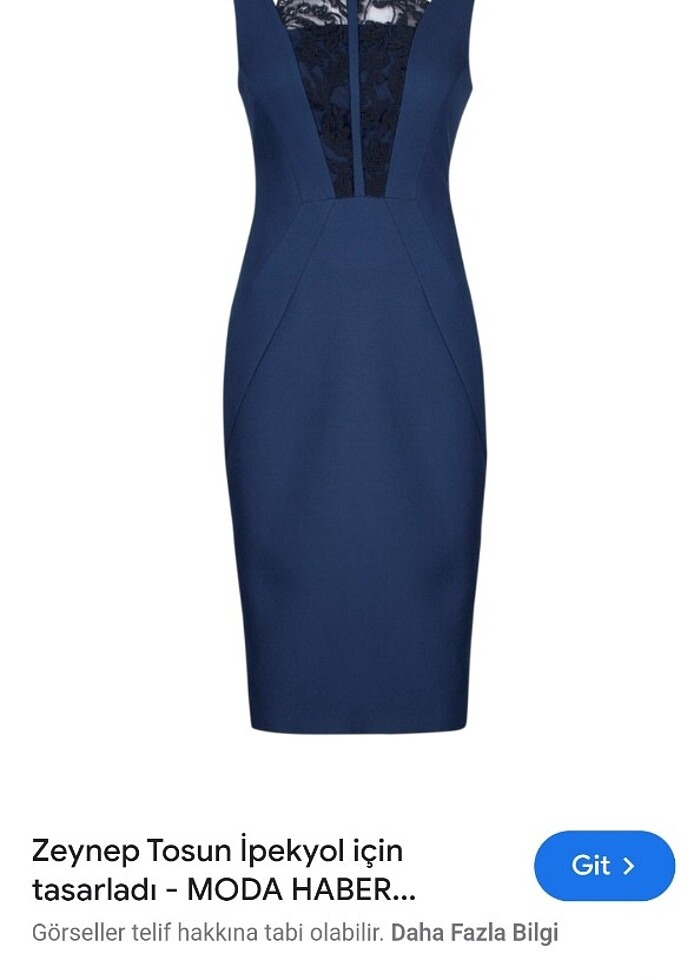Tap the blue Git button
700x980 pixels.
[x=604, y=865]
